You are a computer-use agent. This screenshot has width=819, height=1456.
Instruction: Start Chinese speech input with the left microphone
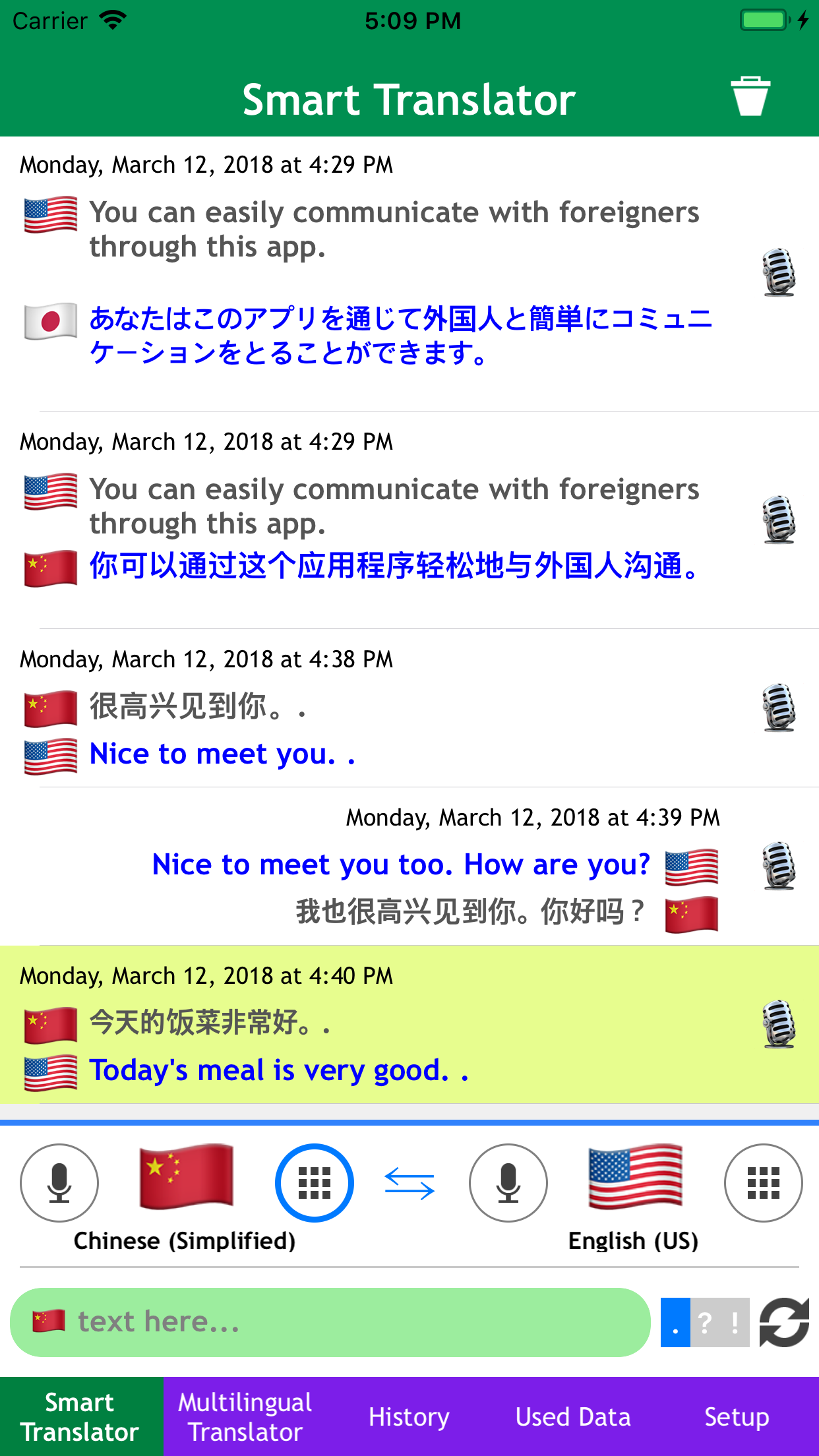click(x=59, y=1182)
